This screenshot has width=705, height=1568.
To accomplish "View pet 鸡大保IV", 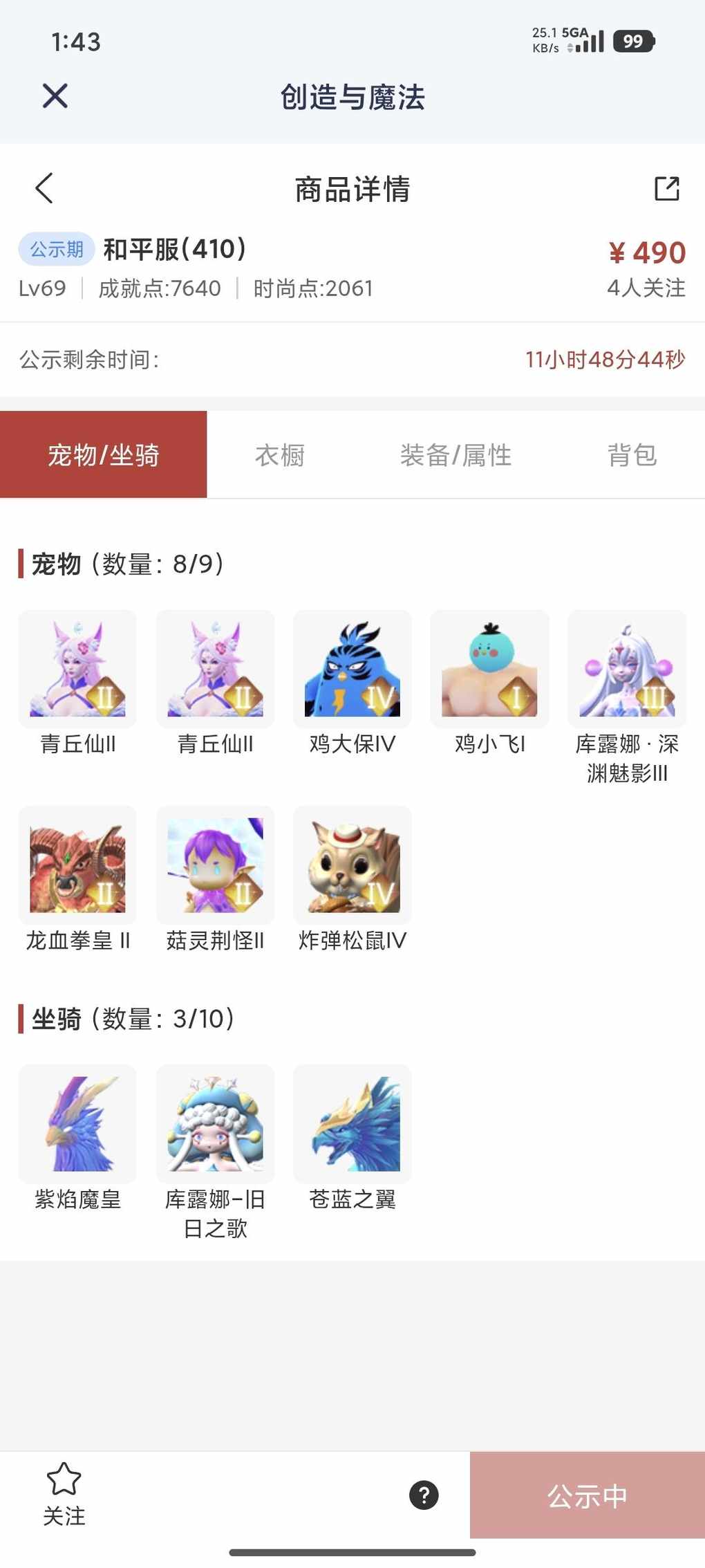I will point(352,669).
